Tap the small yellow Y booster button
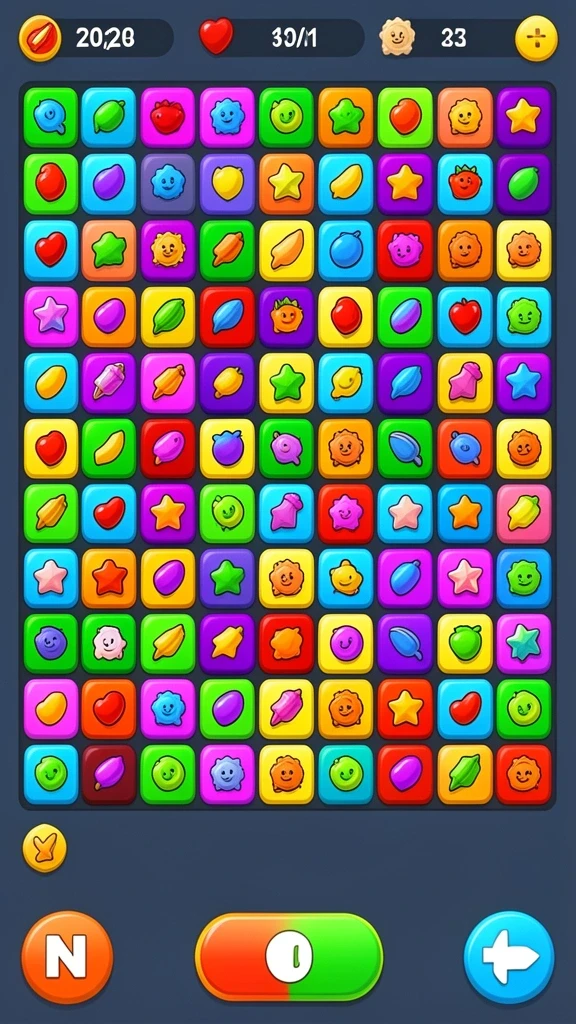The height and width of the screenshot is (1024, 576). point(45,848)
